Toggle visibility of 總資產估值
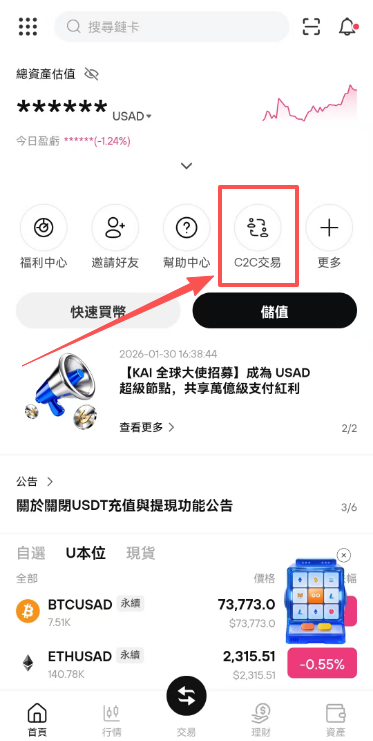 click(x=91, y=74)
